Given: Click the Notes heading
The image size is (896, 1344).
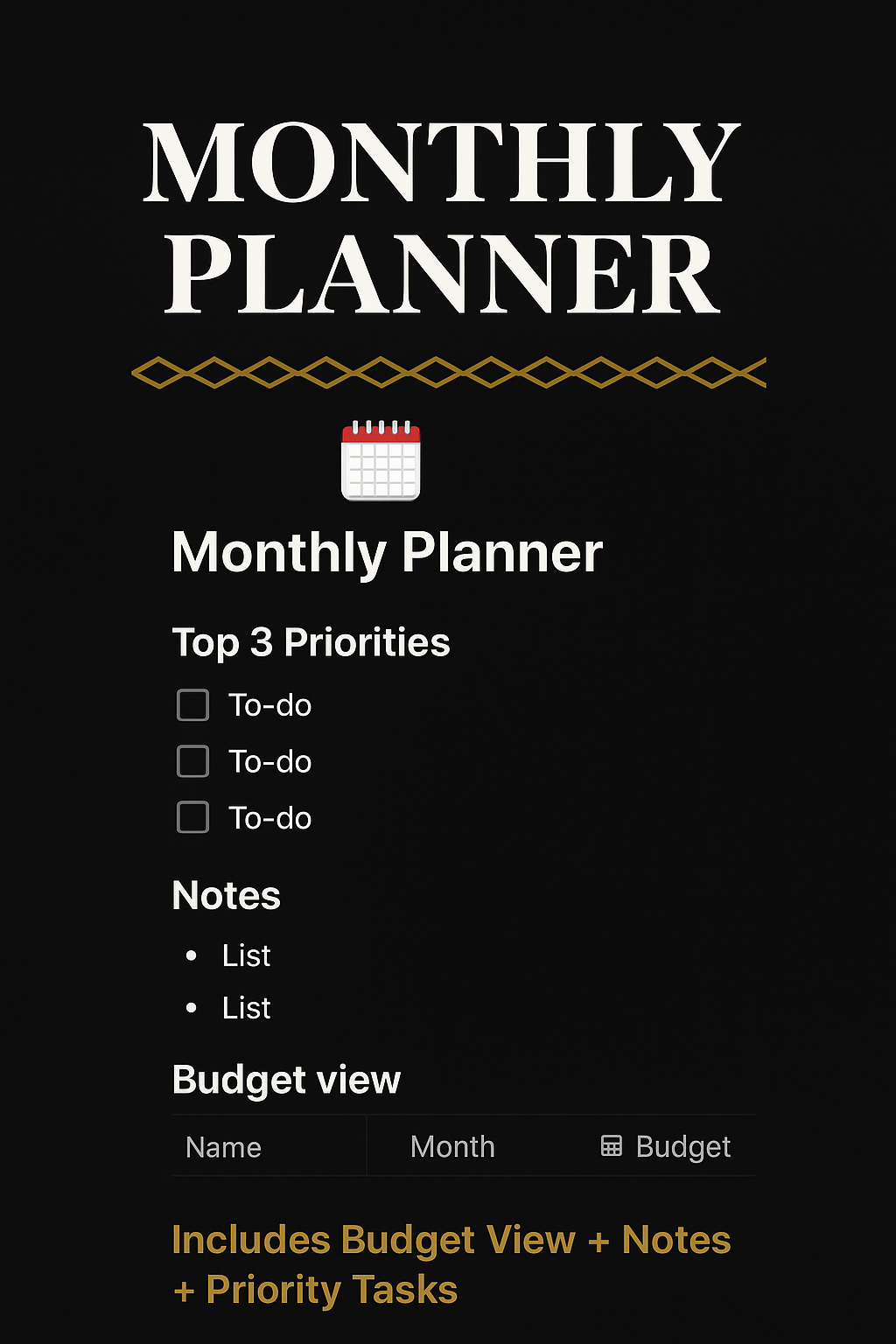Looking at the screenshot, I should pyautogui.click(x=227, y=894).
